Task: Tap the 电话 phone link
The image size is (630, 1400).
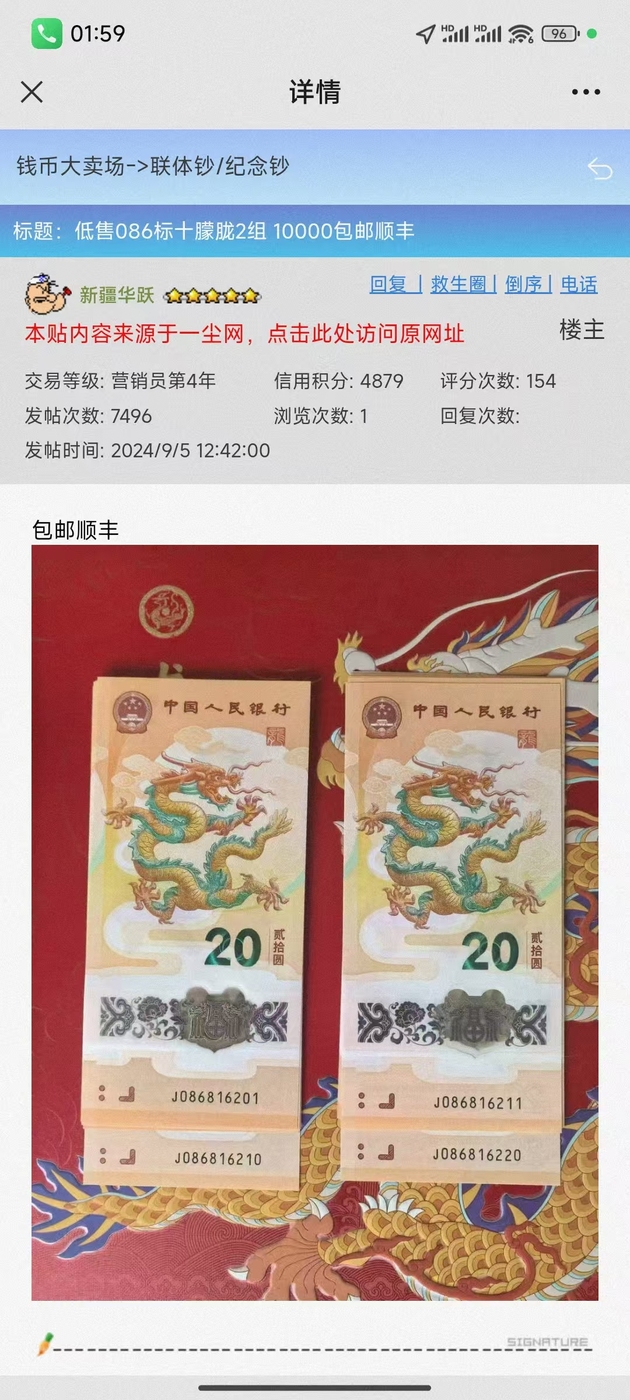Action: (x=579, y=284)
